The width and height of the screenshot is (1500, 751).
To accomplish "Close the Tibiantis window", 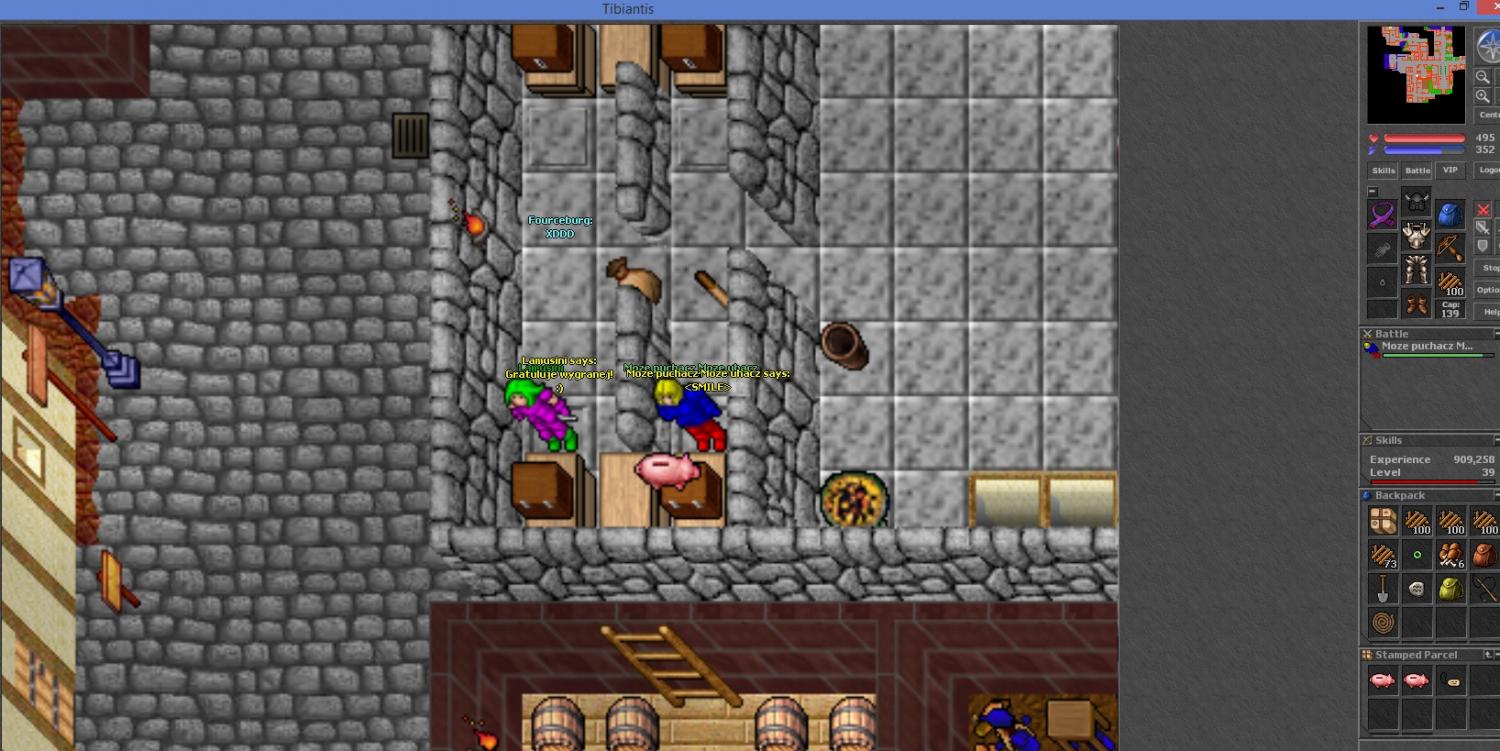I will [1491, 8].
